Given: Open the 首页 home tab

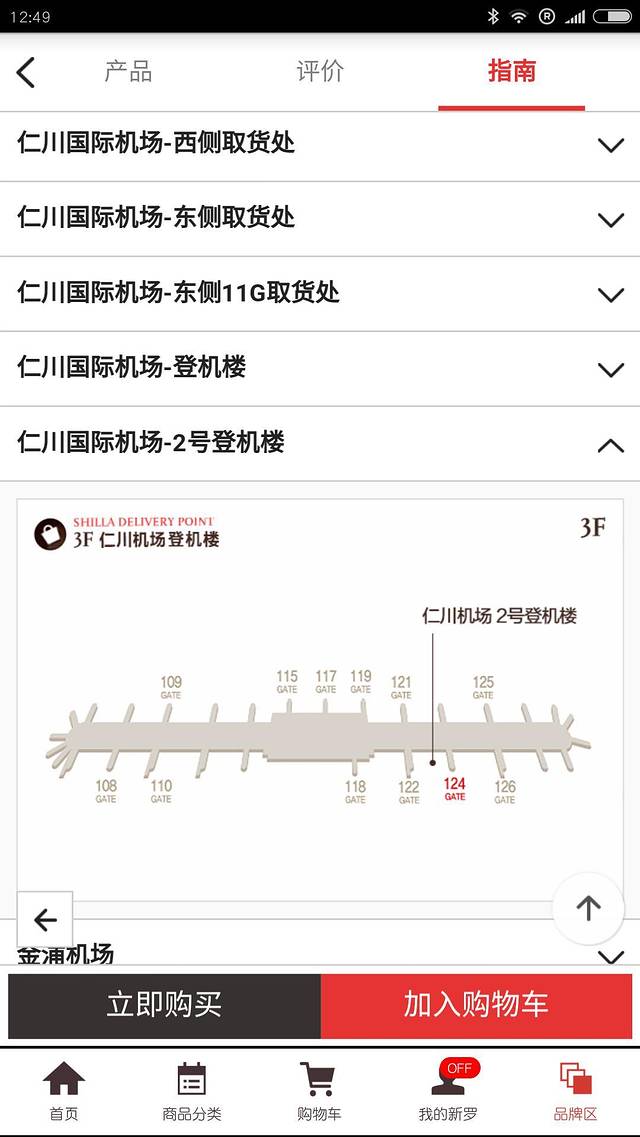Looking at the screenshot, I should tap(64, 1091).
